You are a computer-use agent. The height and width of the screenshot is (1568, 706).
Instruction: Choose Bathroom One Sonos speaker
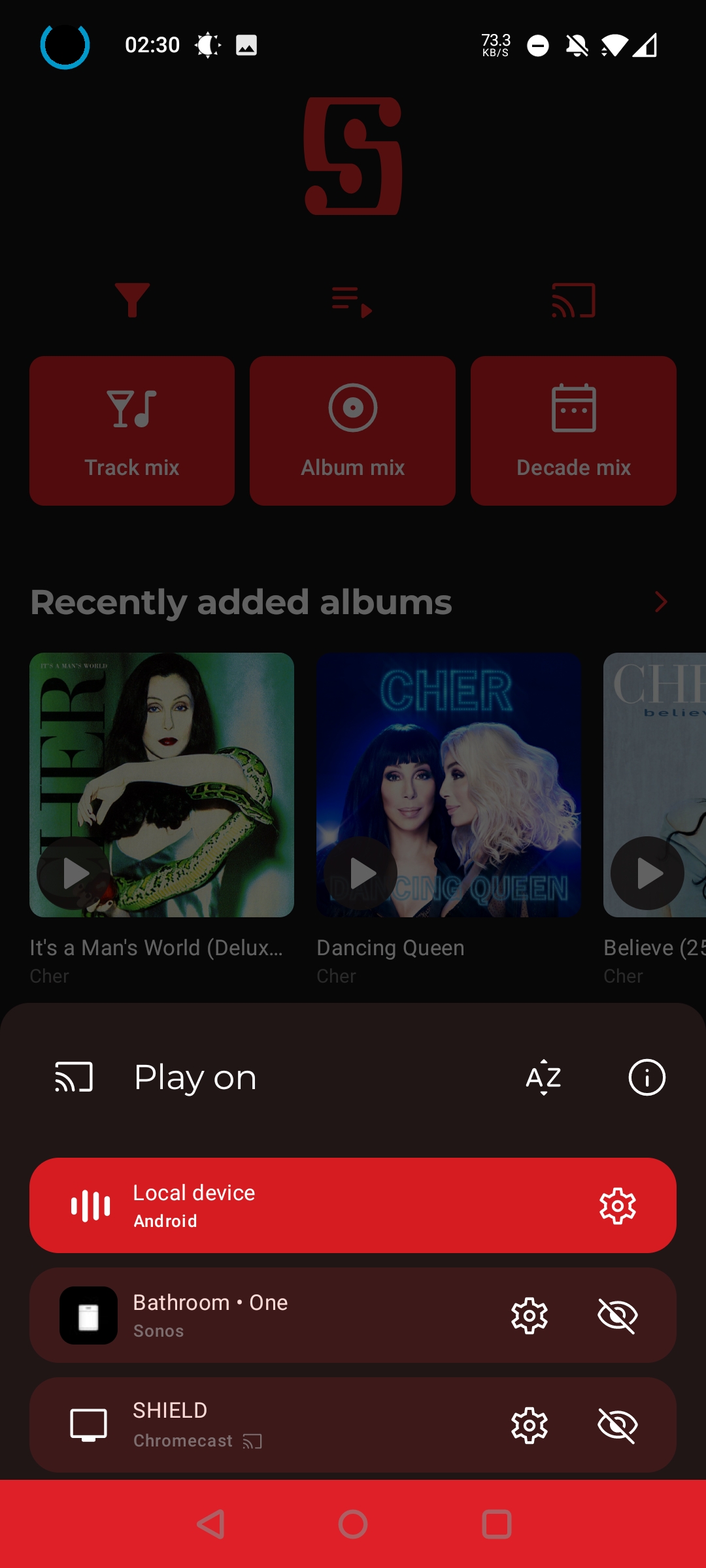261,1315
